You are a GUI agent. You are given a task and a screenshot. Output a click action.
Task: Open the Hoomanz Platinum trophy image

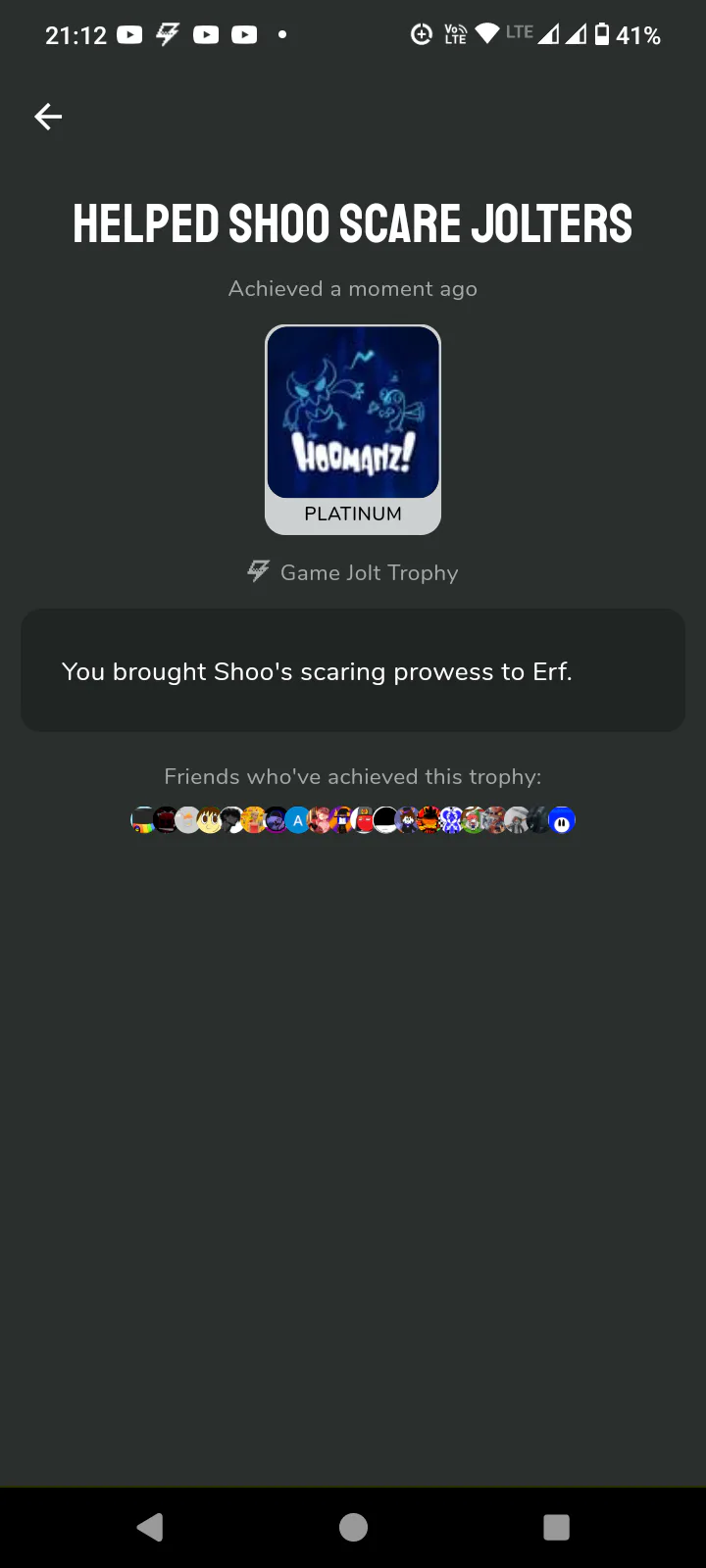353,414
